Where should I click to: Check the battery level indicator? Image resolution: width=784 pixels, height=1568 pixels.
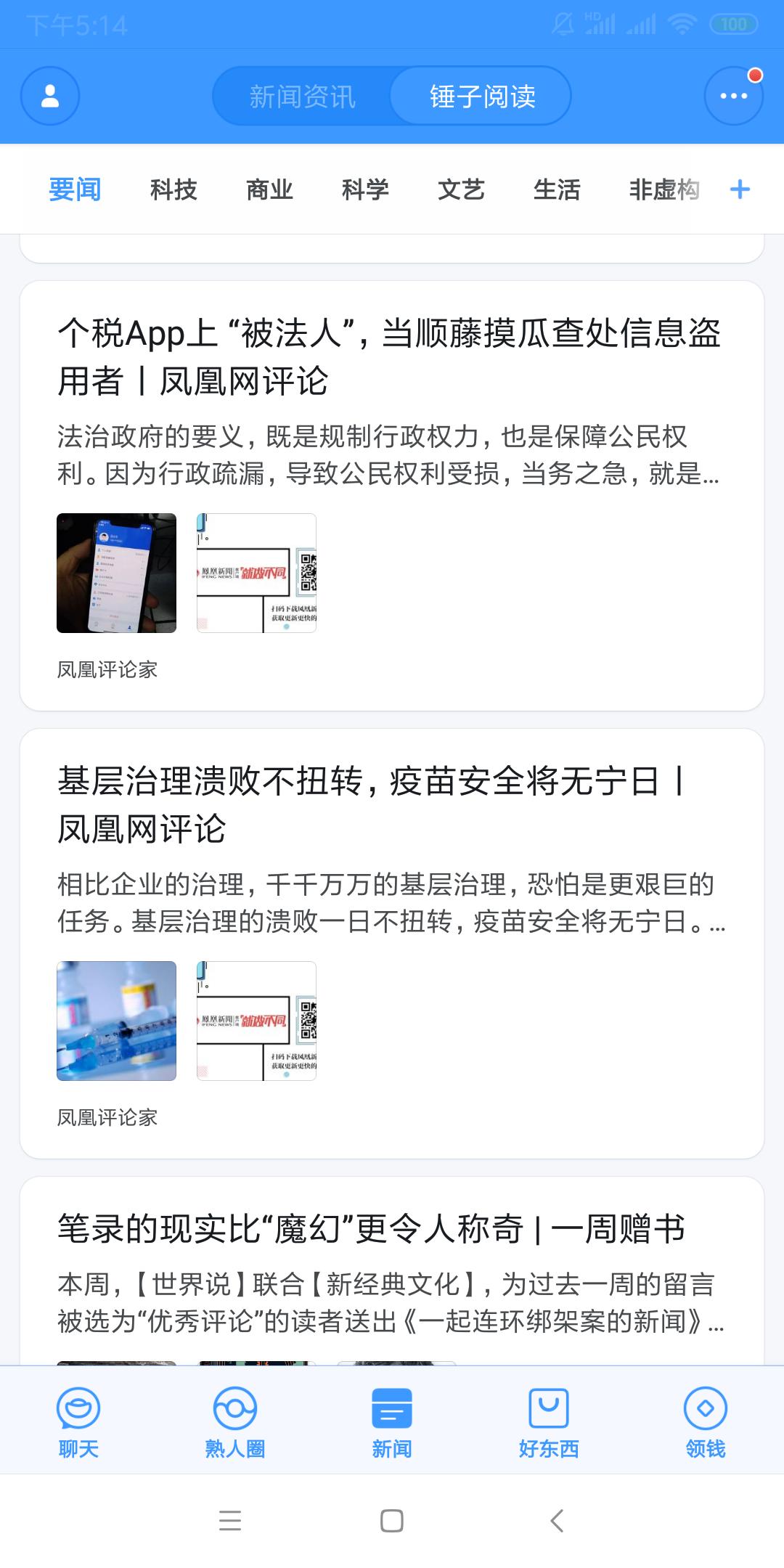[x=733, y=24]
